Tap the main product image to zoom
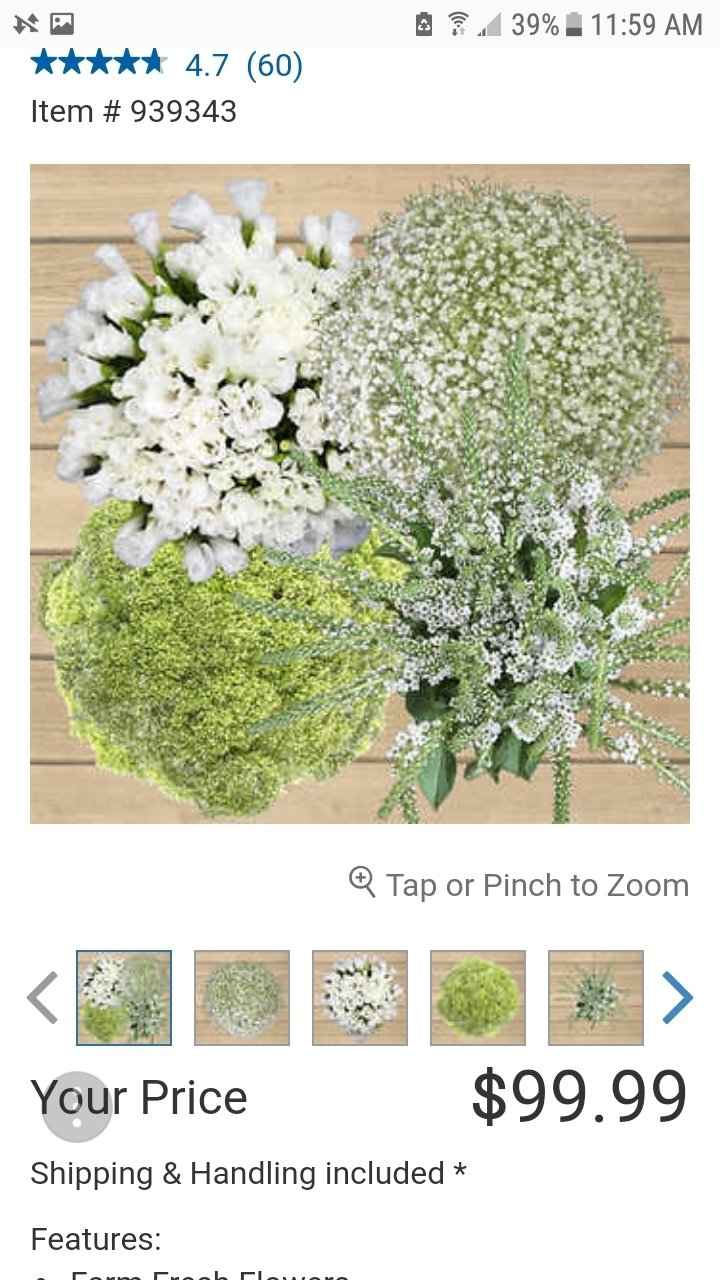Screen dimensions: 720x1280 click(360, 494)
